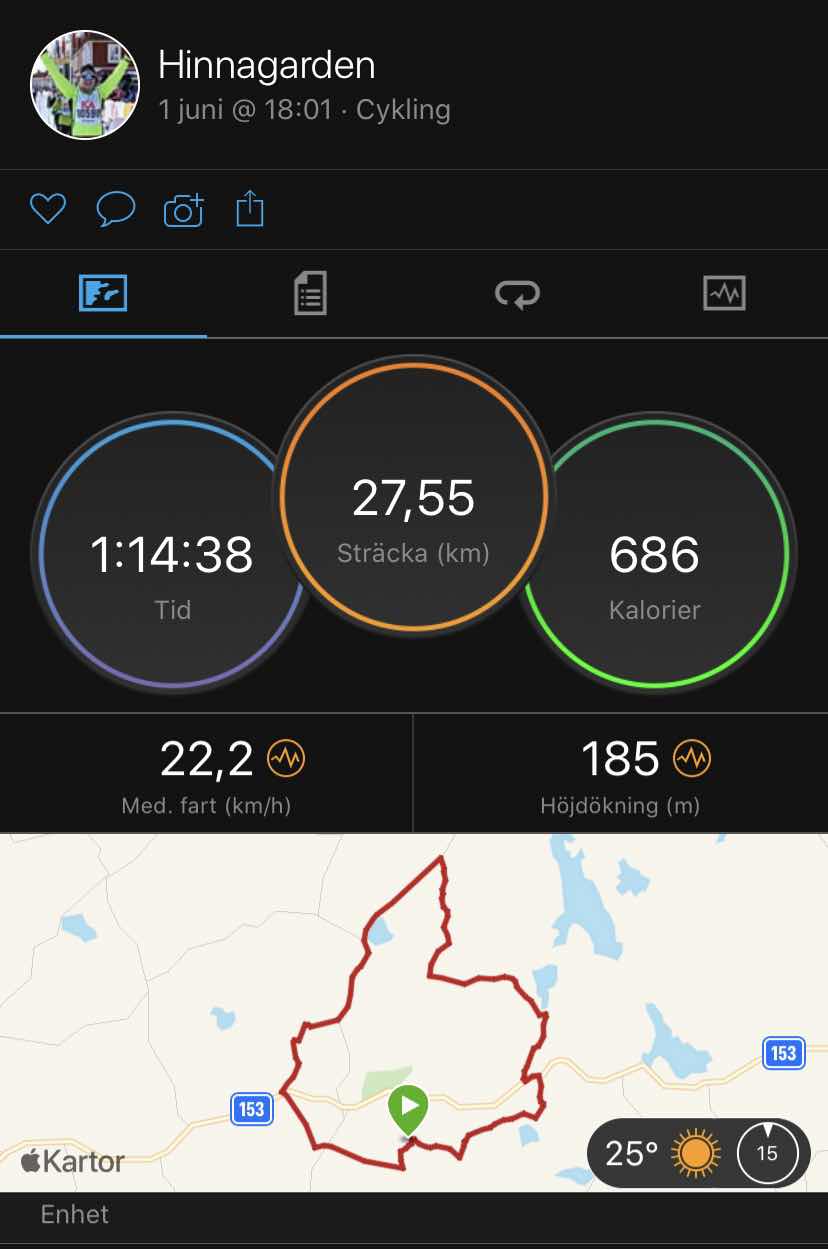
Task: Switch to the laps tab
Action: [x=517, y=294]
